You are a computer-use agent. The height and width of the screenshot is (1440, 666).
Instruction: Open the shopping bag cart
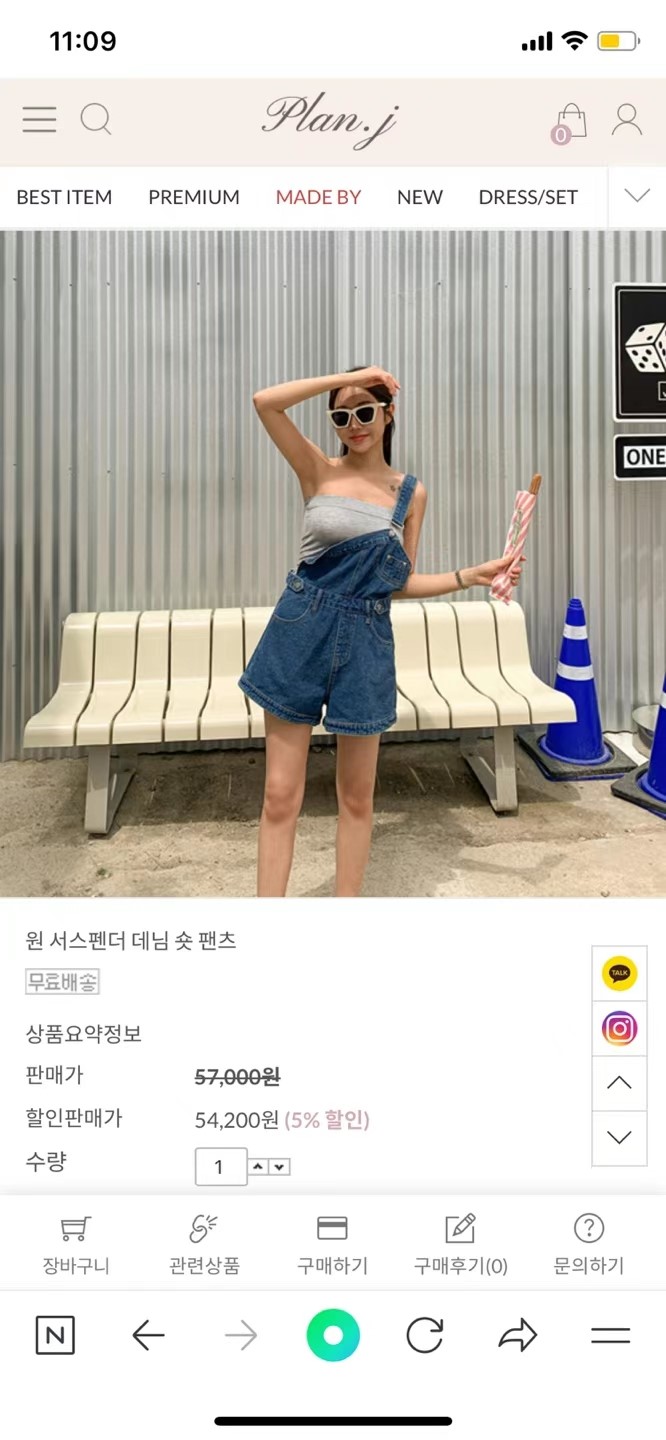570,122
